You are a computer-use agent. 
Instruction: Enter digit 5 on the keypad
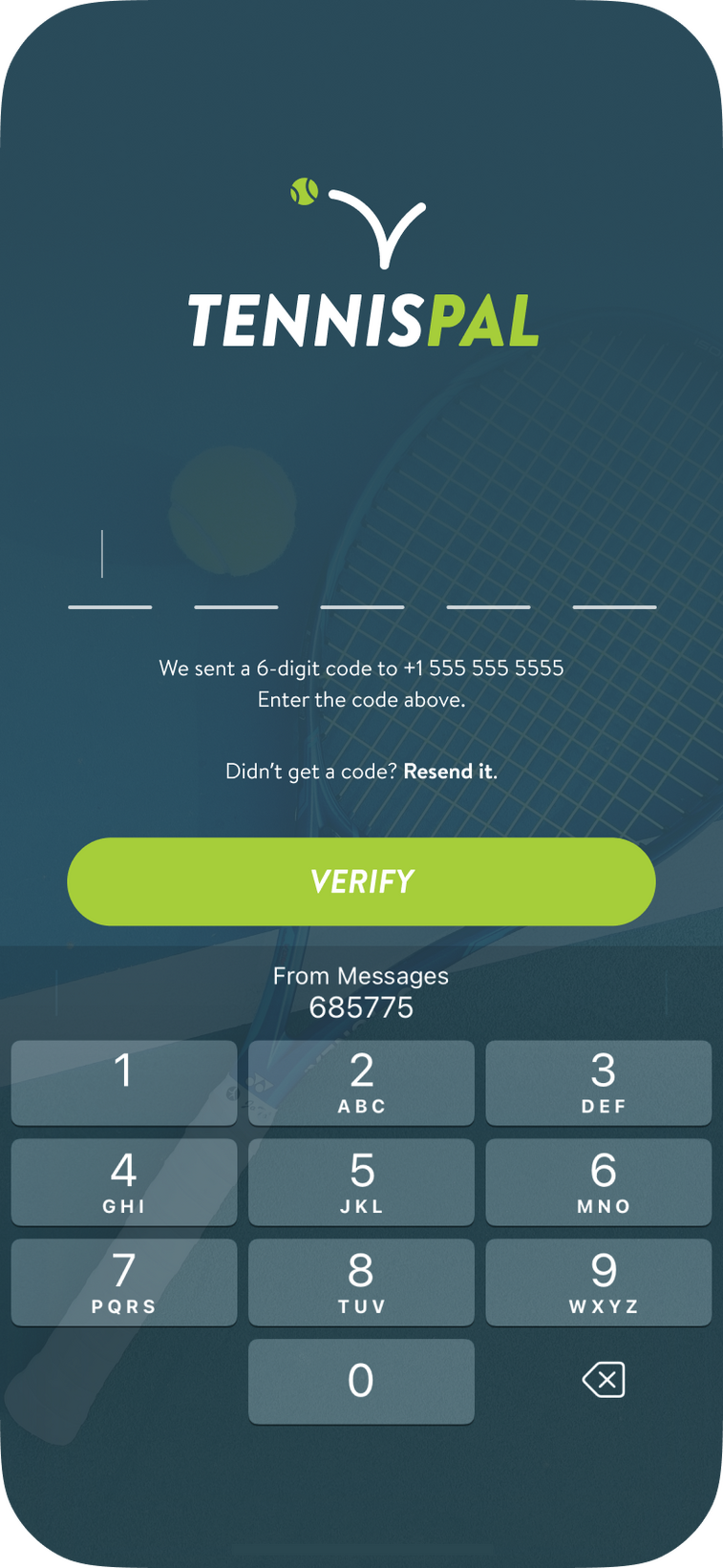pyautogui.click(x=361, y=1182)
